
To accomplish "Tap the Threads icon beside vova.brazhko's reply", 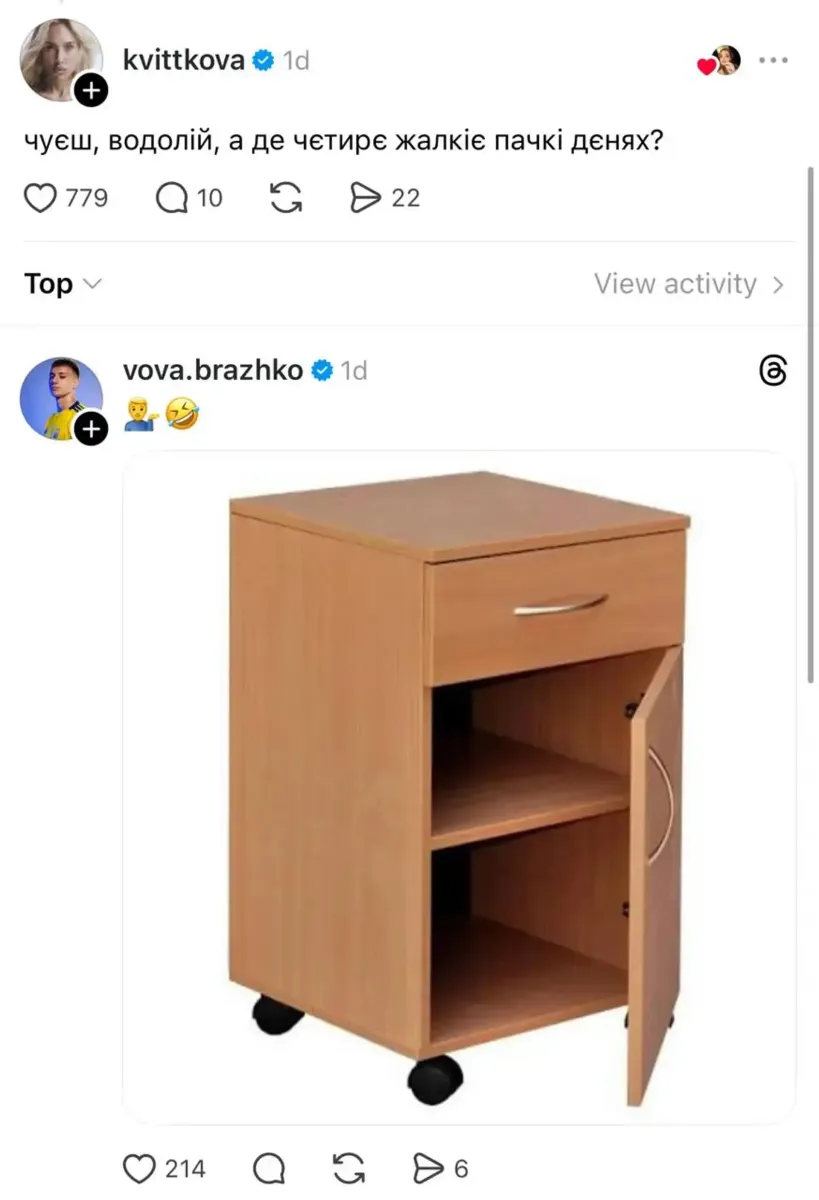I will point(773,371).
